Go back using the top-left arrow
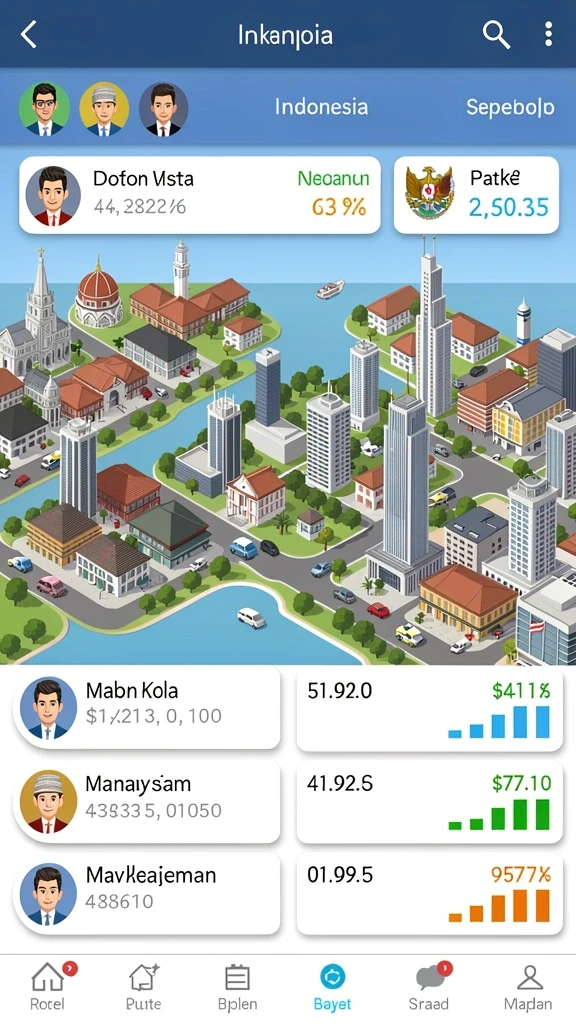This screenshot has width=576, height=1024. 29,34
